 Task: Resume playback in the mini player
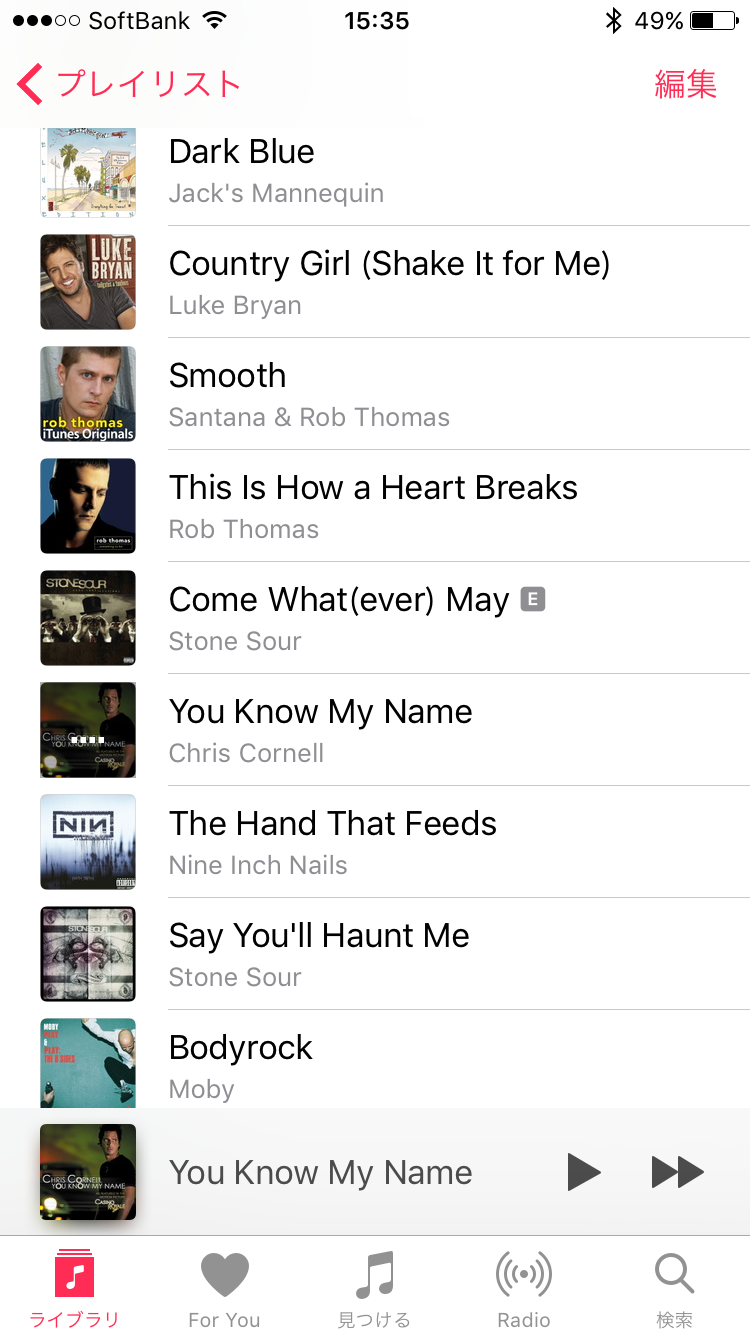coord(584,1172)
